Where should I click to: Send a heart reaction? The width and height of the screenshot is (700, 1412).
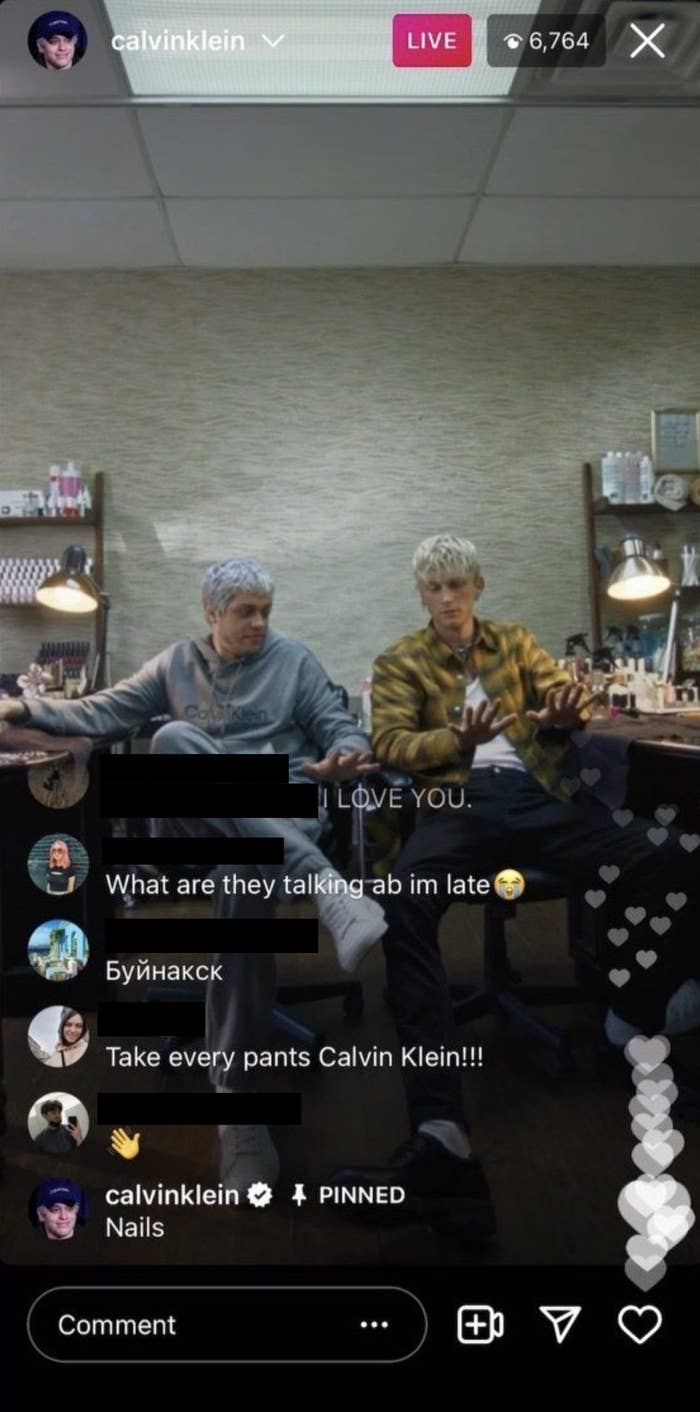(x=640, y=1324)
